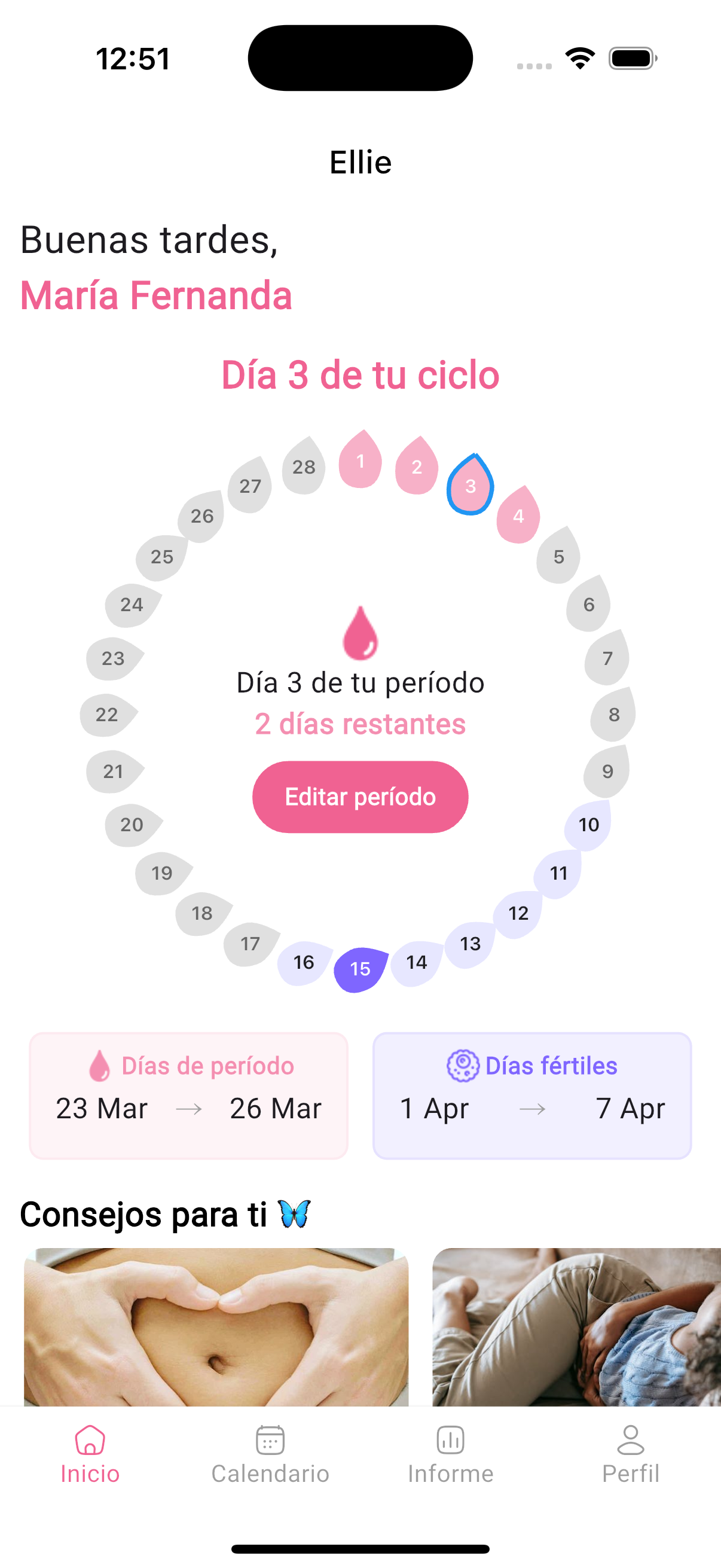This screenshot has height=1568, width=721.
Task: Tap the Editar período button
Action: 360,797
